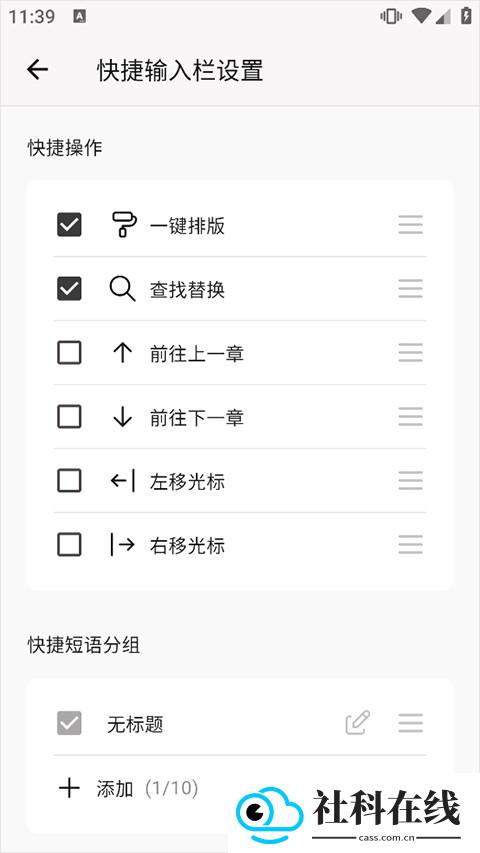Tap the 无标题 group checkbox
This screenshot has width=480, height=853.
pos(69,723)
